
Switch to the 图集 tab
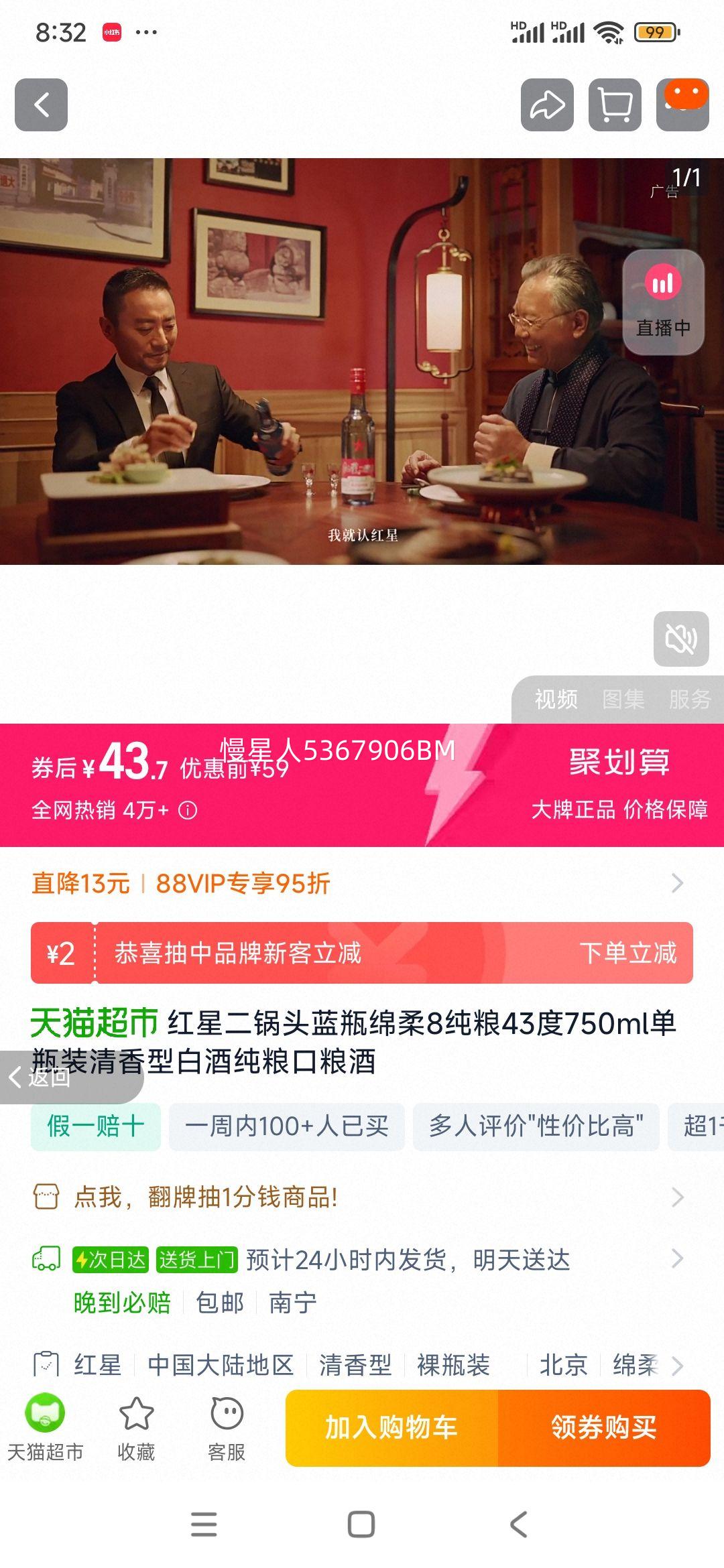pyautogui.click(x=623, y=700)
